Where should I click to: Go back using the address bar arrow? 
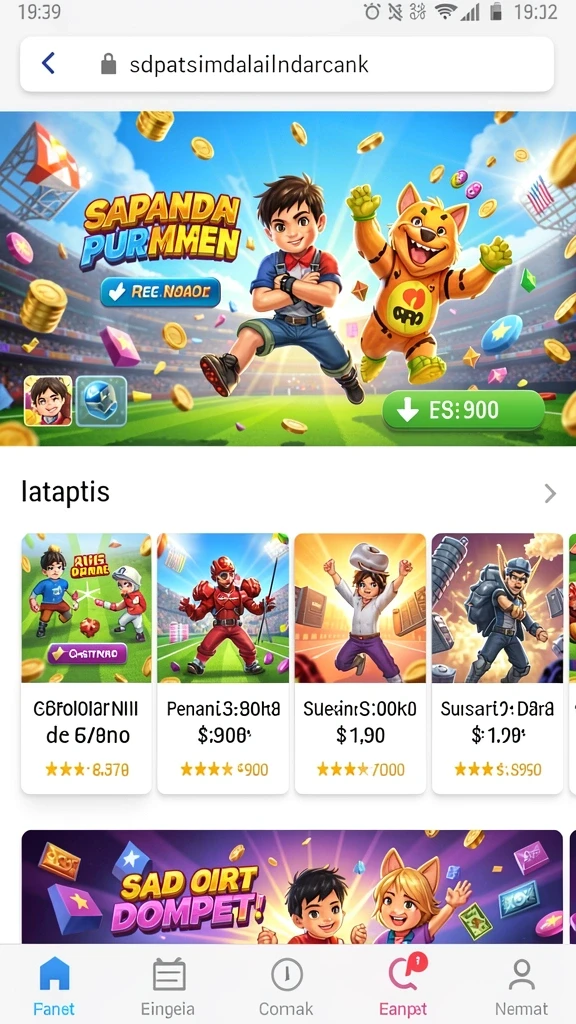48,63
